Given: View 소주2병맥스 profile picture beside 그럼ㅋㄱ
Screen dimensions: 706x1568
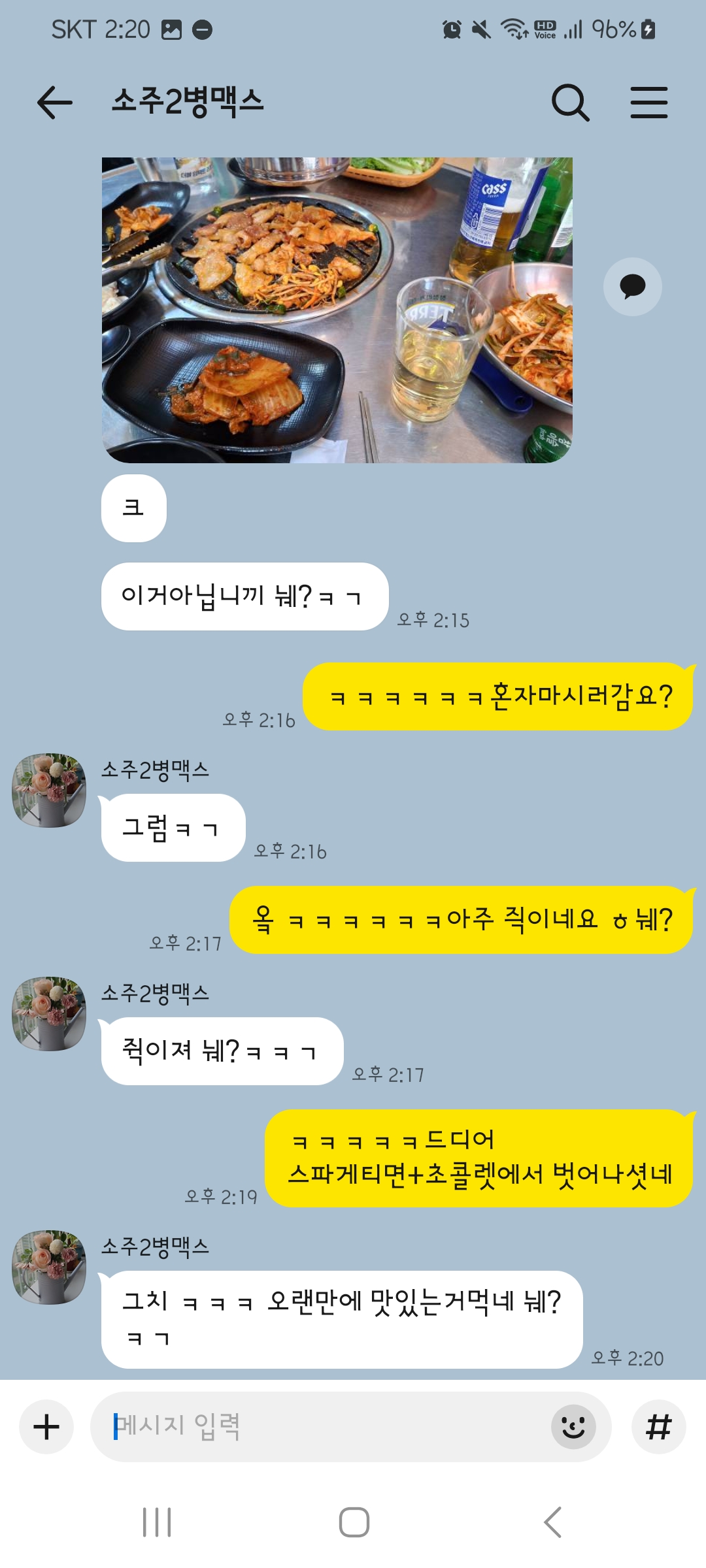Looking at the screenshot, I should pyautogui.click(x=49, y=791).
